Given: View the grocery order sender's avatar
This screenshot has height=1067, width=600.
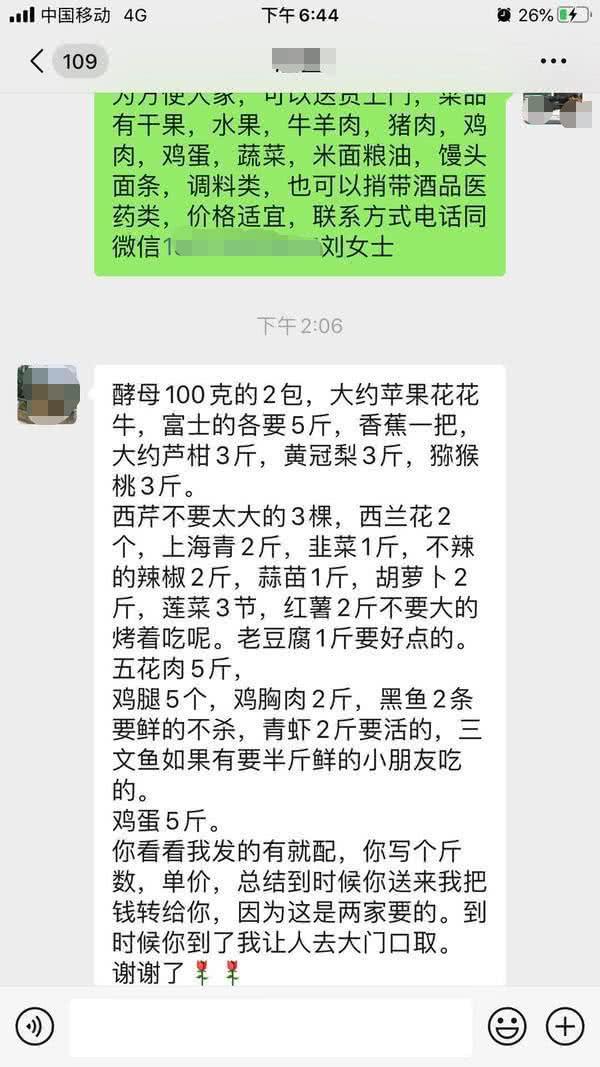Looking at the screenshot, I should [x=47, y=394].
